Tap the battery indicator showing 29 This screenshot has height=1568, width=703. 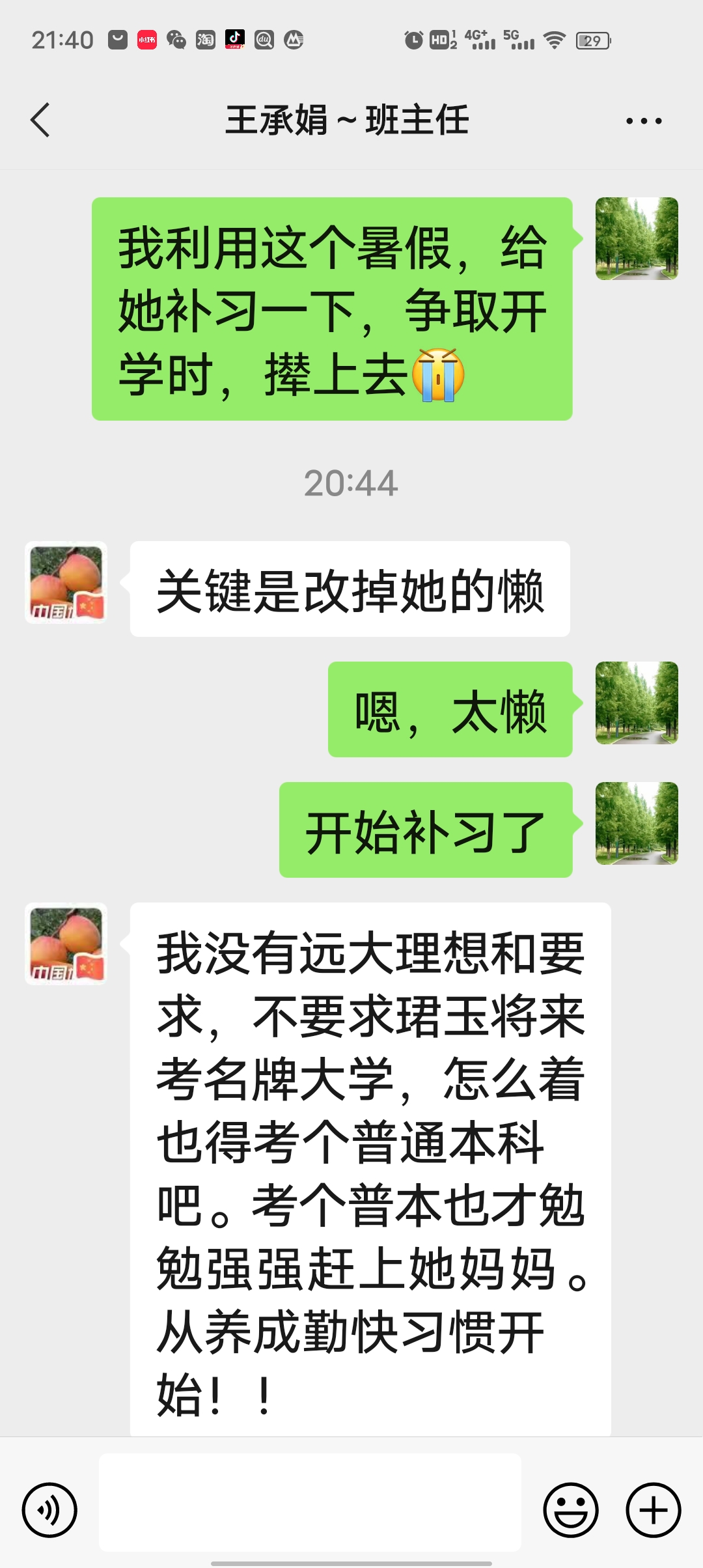tap(591, 40)
